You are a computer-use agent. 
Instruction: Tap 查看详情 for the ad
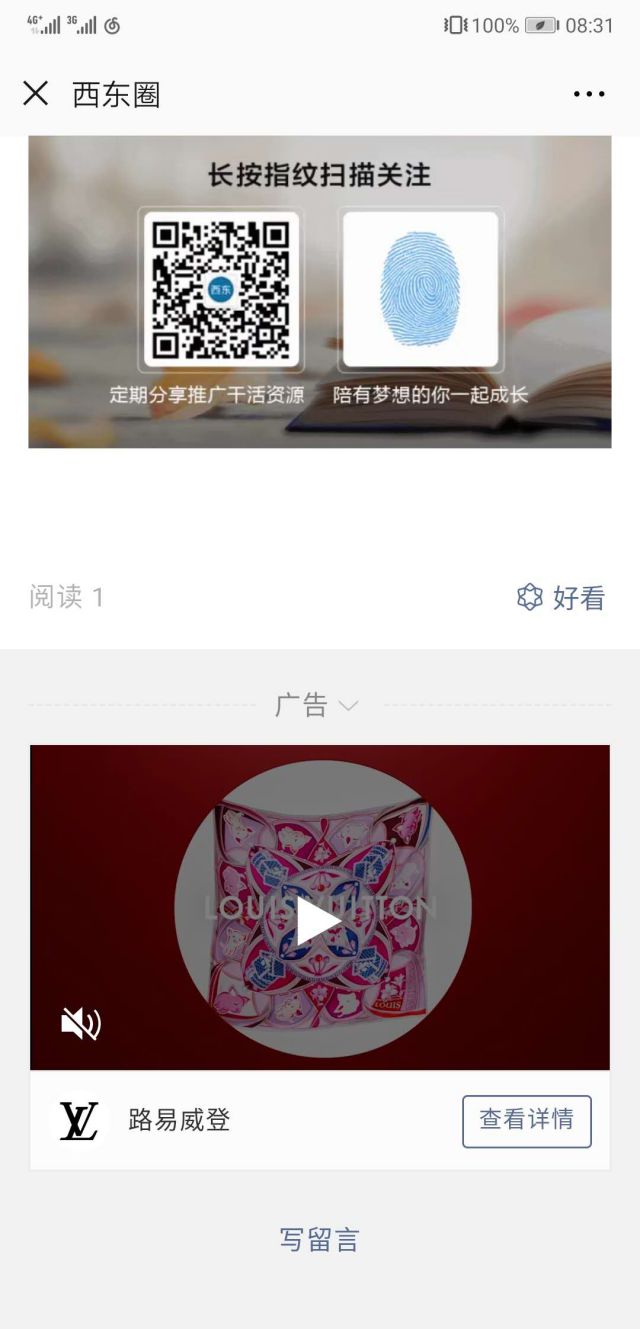click(526, 1120)
